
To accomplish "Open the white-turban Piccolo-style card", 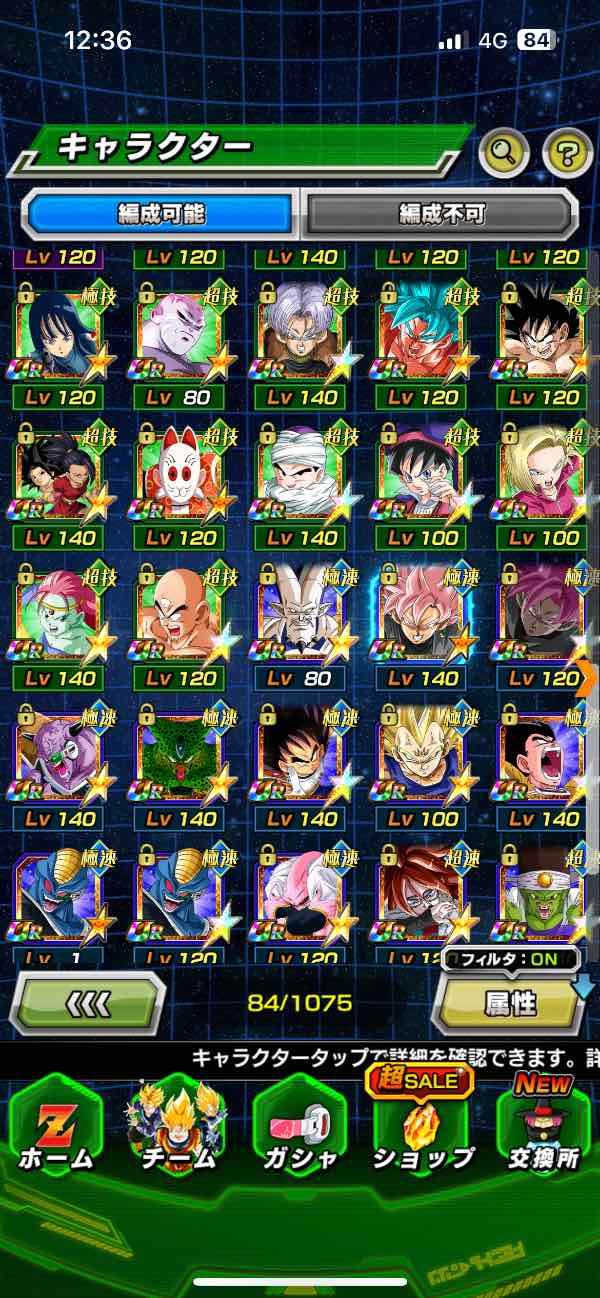I will 301,474.
